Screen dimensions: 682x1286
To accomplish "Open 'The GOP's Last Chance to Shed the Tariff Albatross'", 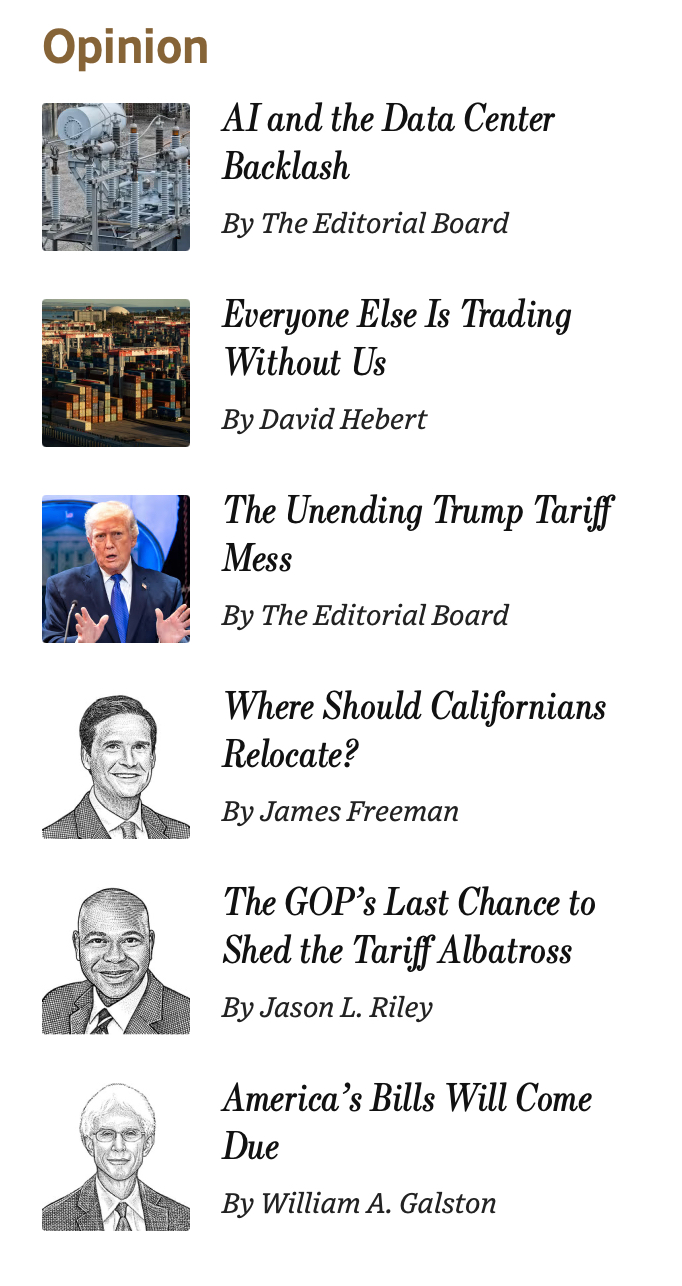I will point(408,926).
